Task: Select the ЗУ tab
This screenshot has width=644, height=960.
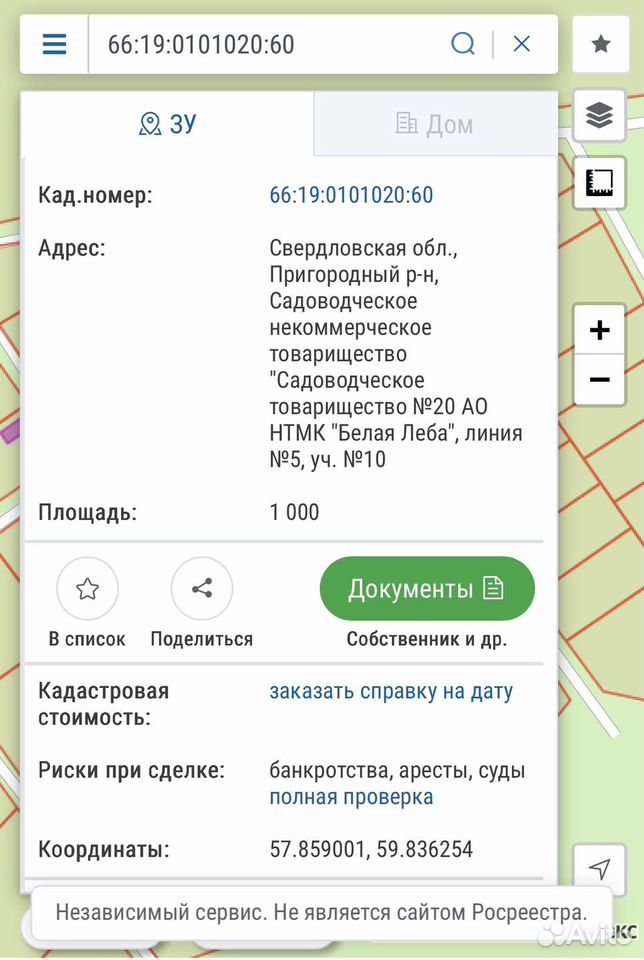Action: click(x=168, y=124)
